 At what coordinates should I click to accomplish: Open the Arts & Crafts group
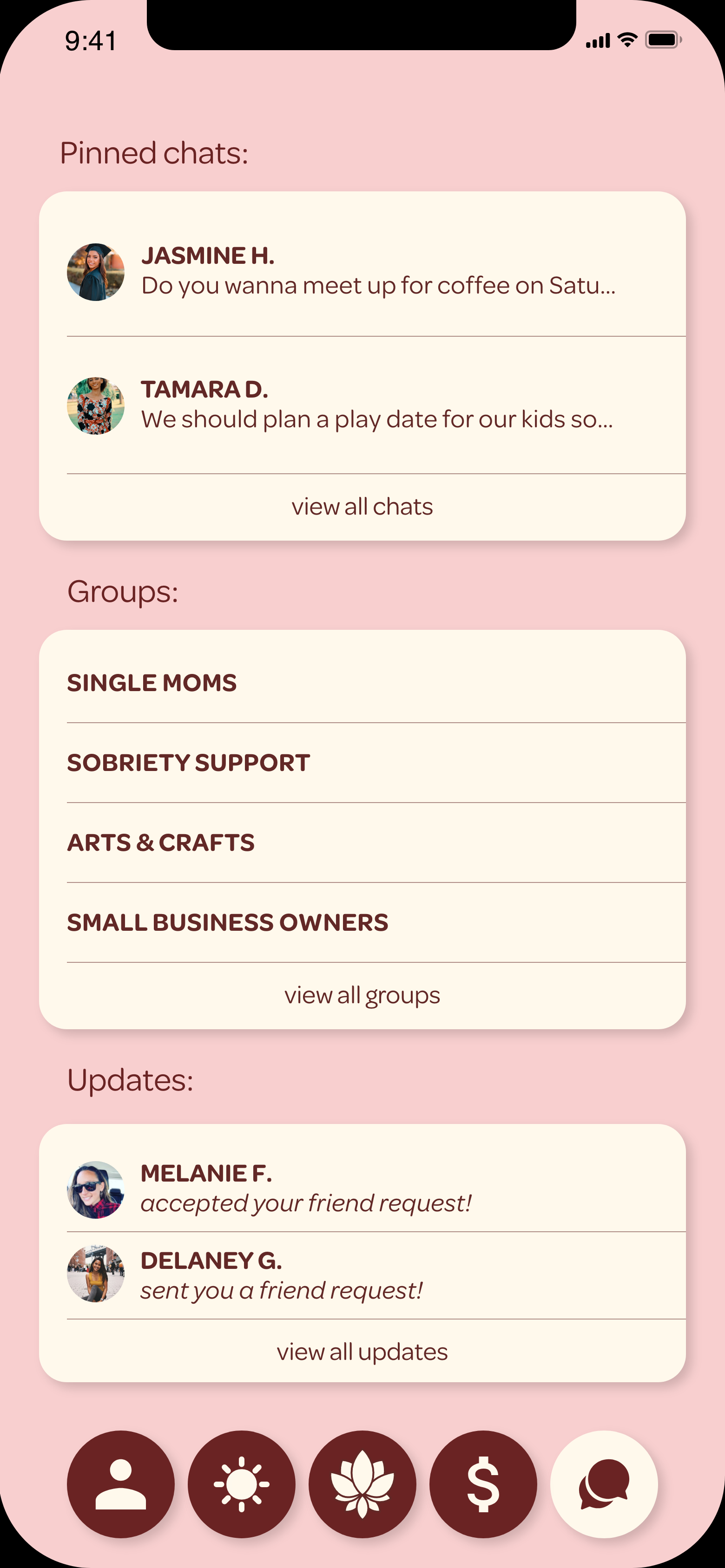pos(362,843)
